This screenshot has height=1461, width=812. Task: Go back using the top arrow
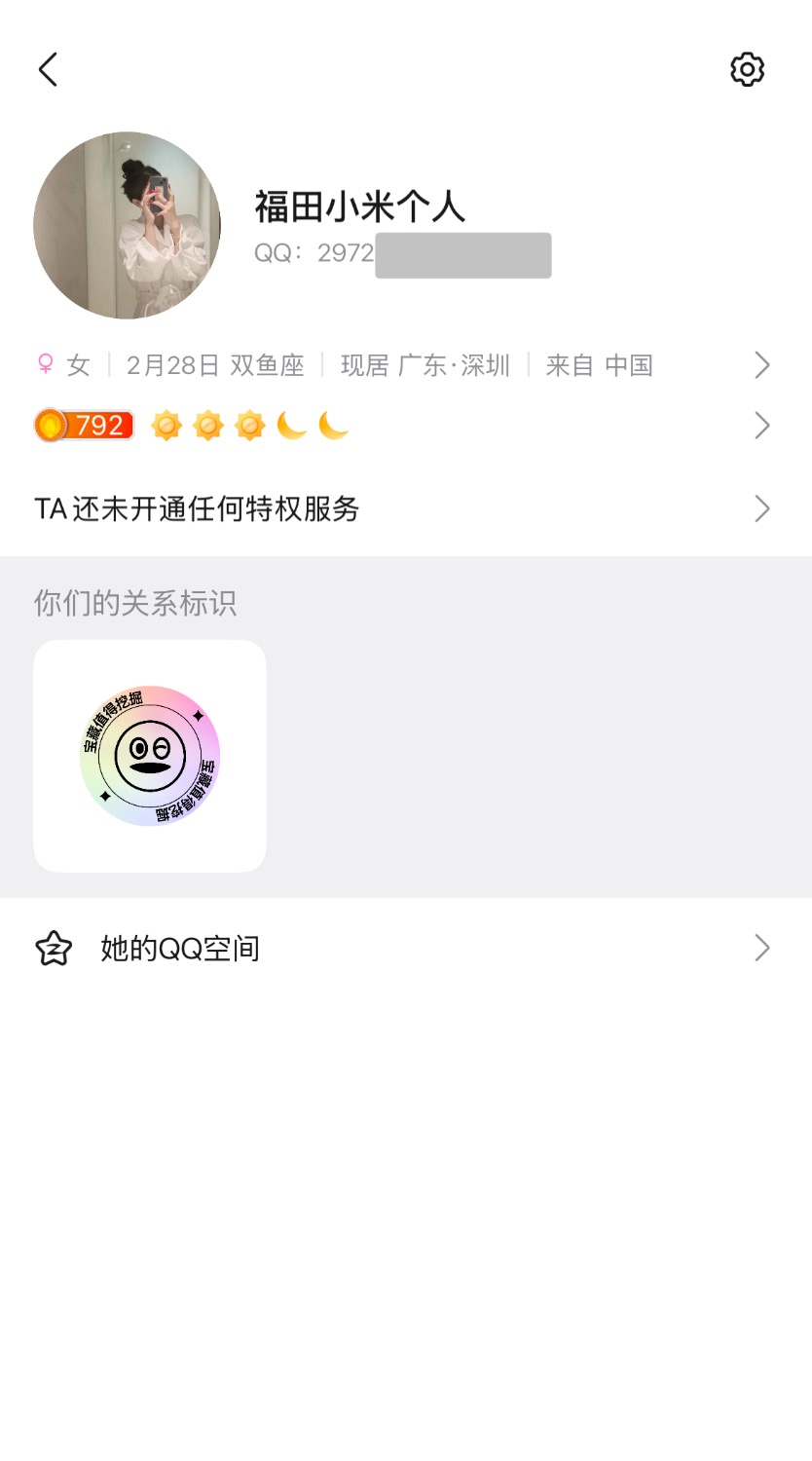pyautogui.click(x=48, y=69)
